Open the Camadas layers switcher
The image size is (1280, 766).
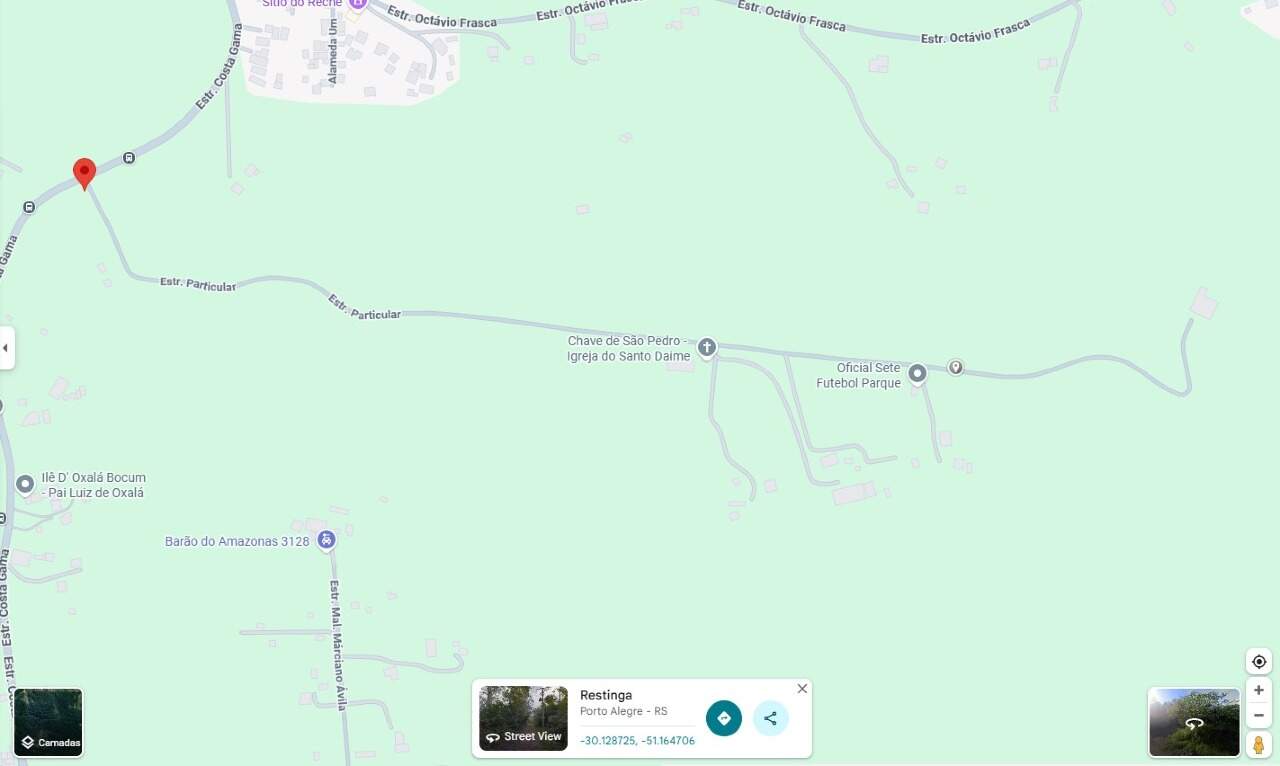(x=48, y=722)
